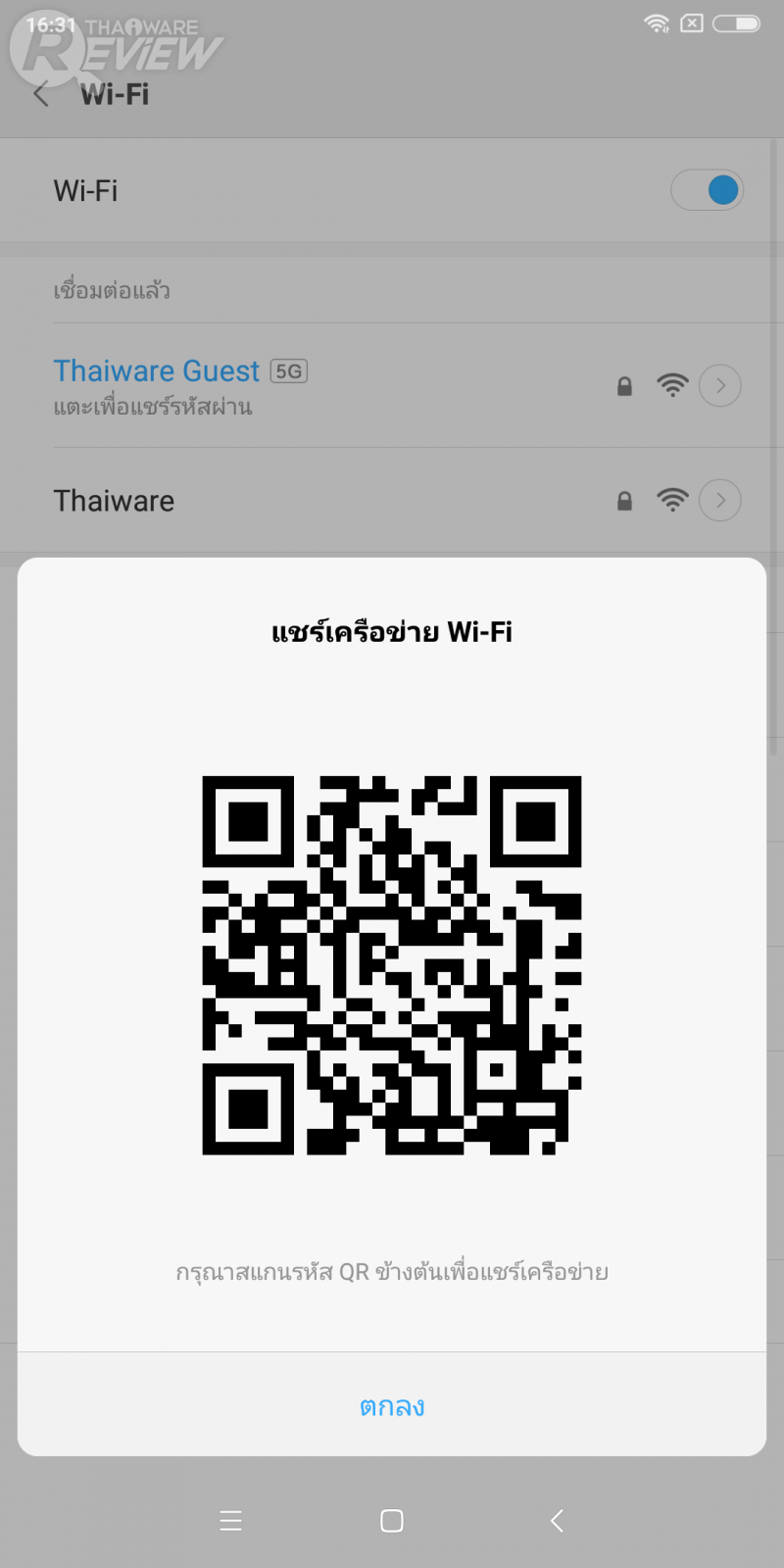
Task: Tap the system back button
Action: tap(557, 1521)
